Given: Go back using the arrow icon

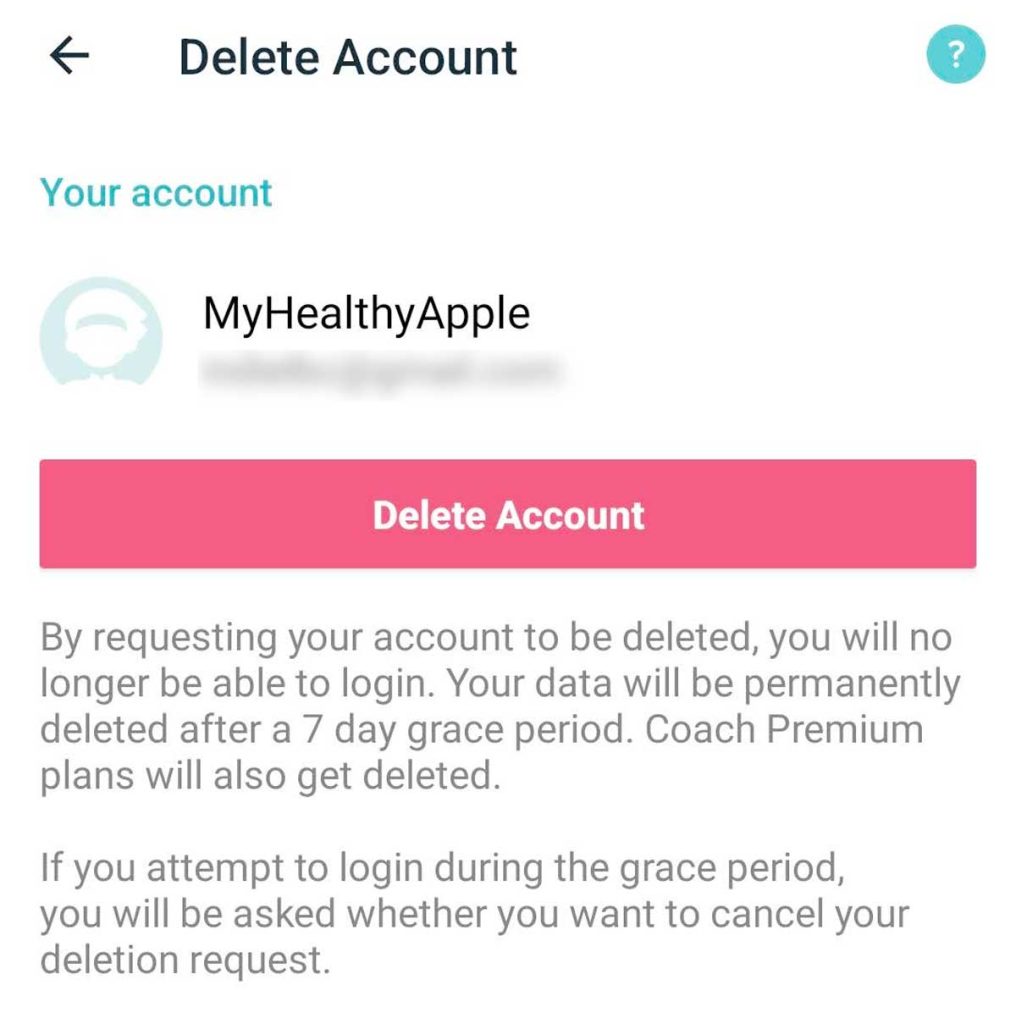Looking at the screenshot, I should 69,57.
